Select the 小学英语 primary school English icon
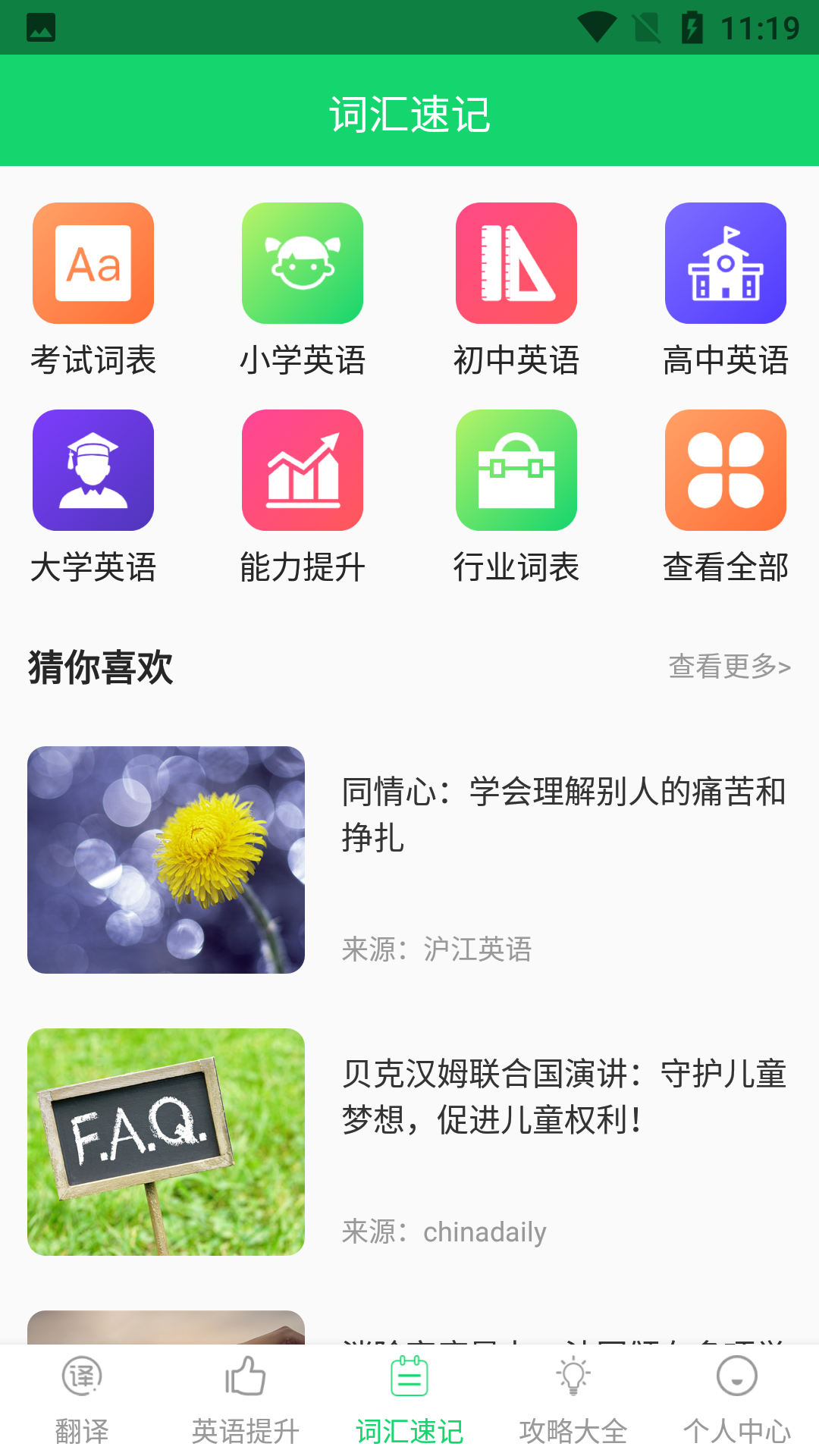 [x=303, y=262]
